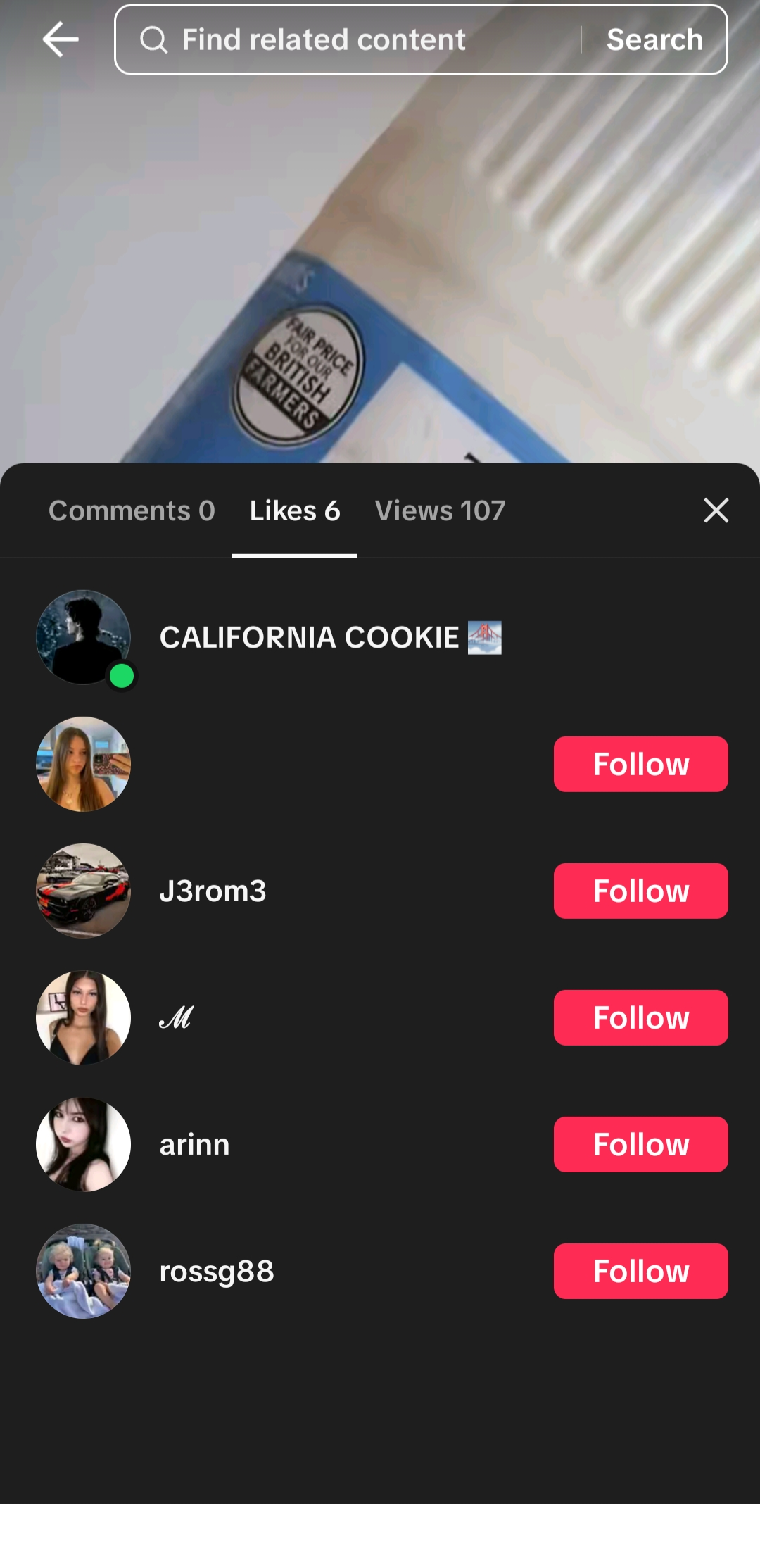This screenshot has width=760, height=1568.
Task: Close the likes panel
Action: pos(716,510)
